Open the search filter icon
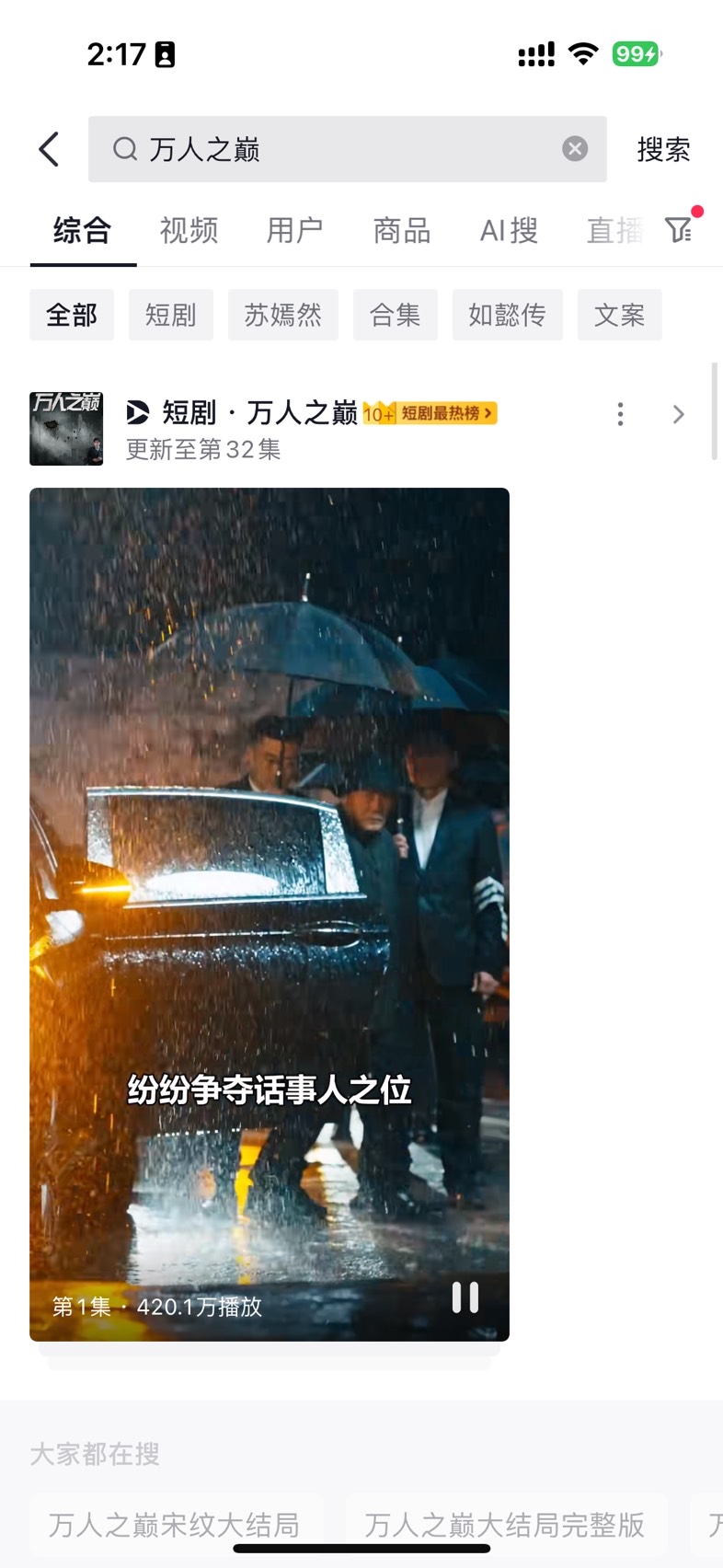Image resolution: width=723 pixels, height=1568 pixels. [x=679, y=229]
